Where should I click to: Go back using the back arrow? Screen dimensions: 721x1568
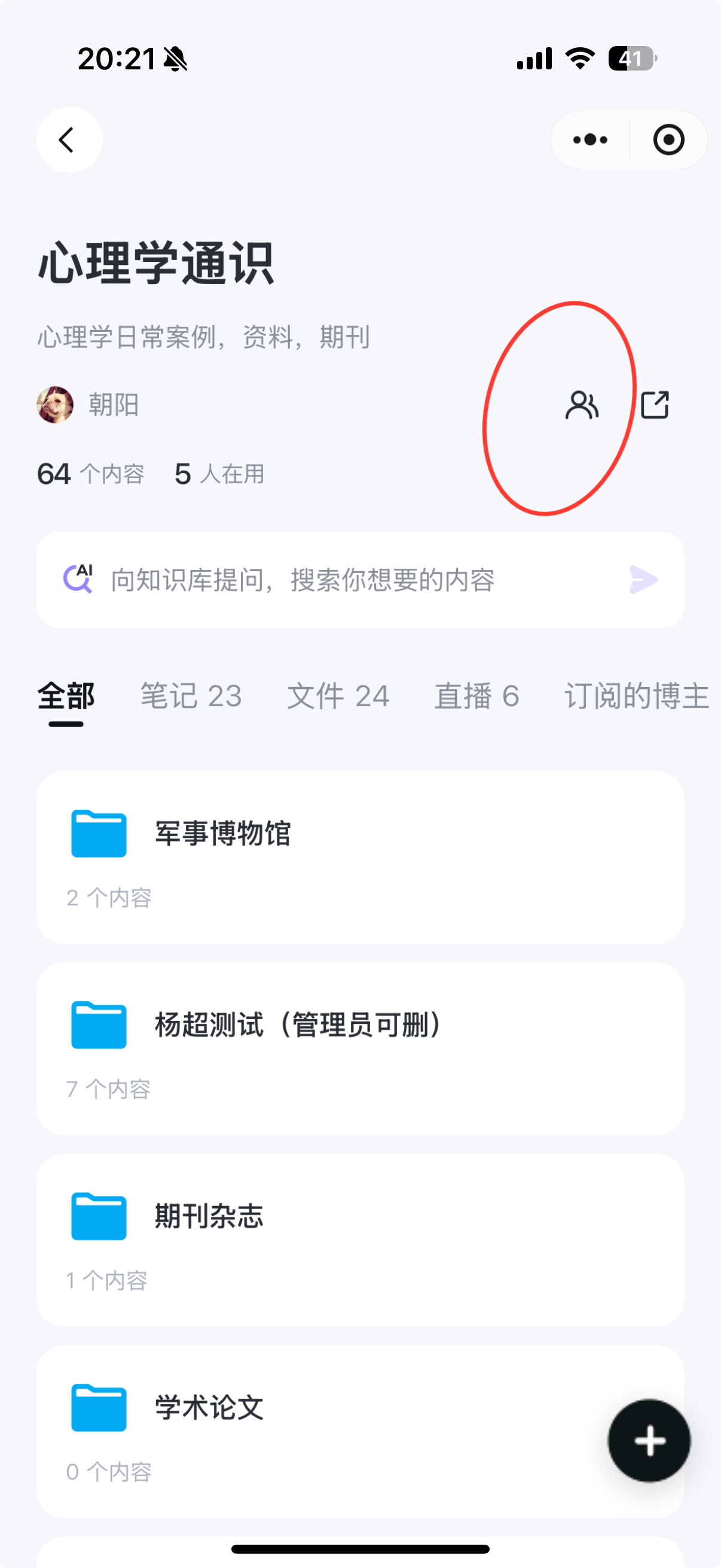tap(69, 140)
